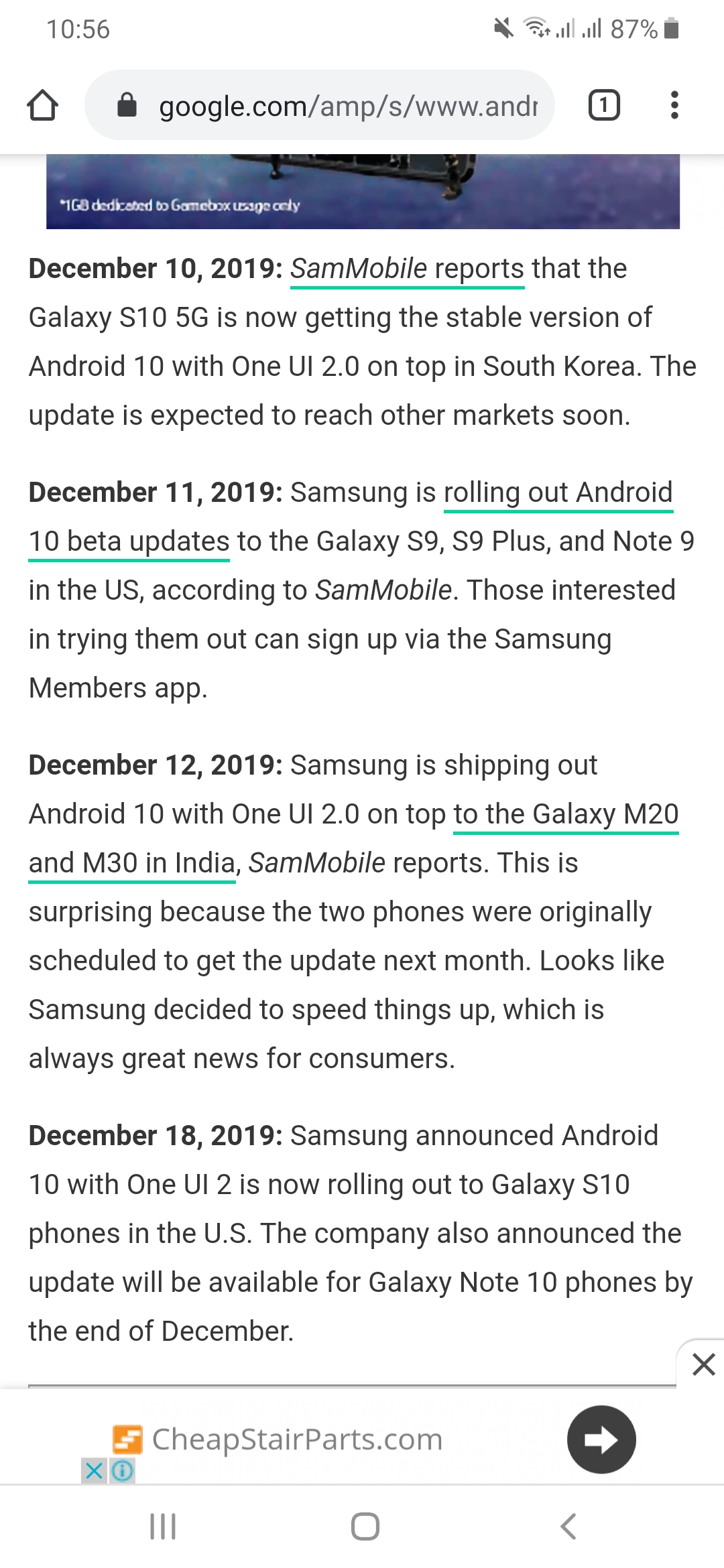Open the Gamebox banner image
The width and height of the screenshot is (724, 1568).
[x=362, y=192]
